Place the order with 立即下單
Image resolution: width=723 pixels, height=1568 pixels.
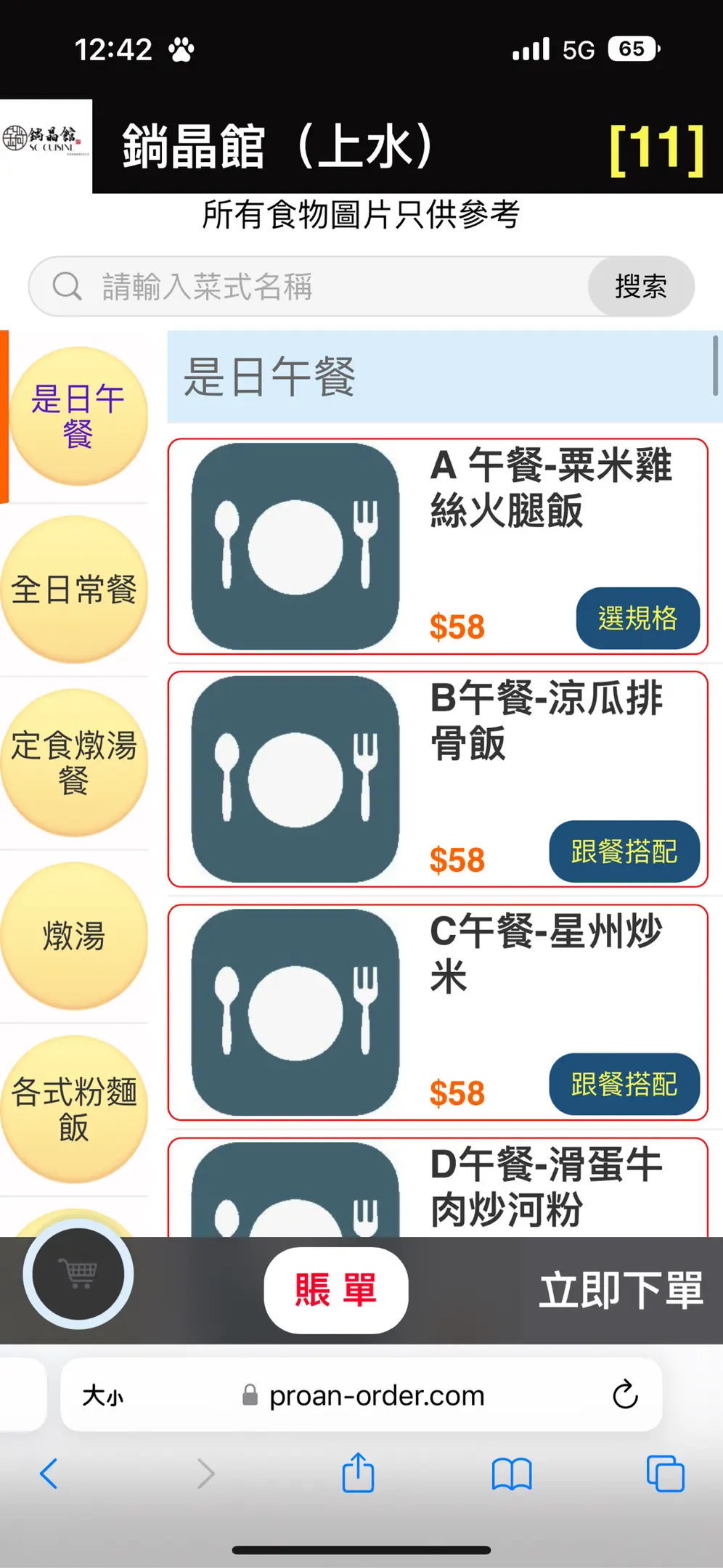point(621,1290)
